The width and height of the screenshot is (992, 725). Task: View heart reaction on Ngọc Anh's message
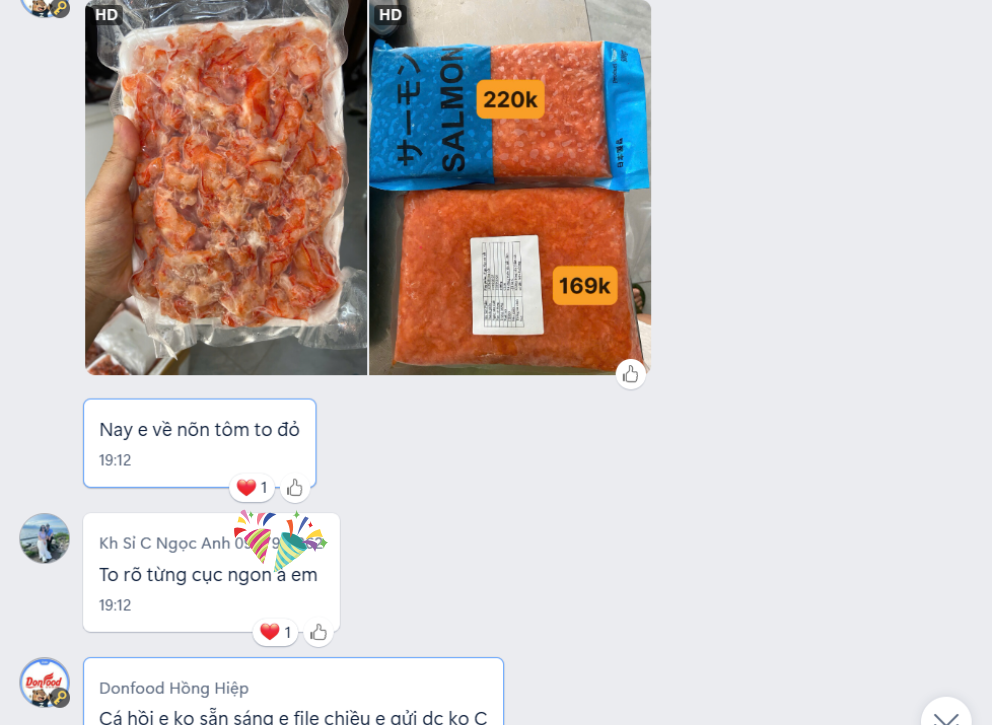pyautogui.click(x=275, y=632)
